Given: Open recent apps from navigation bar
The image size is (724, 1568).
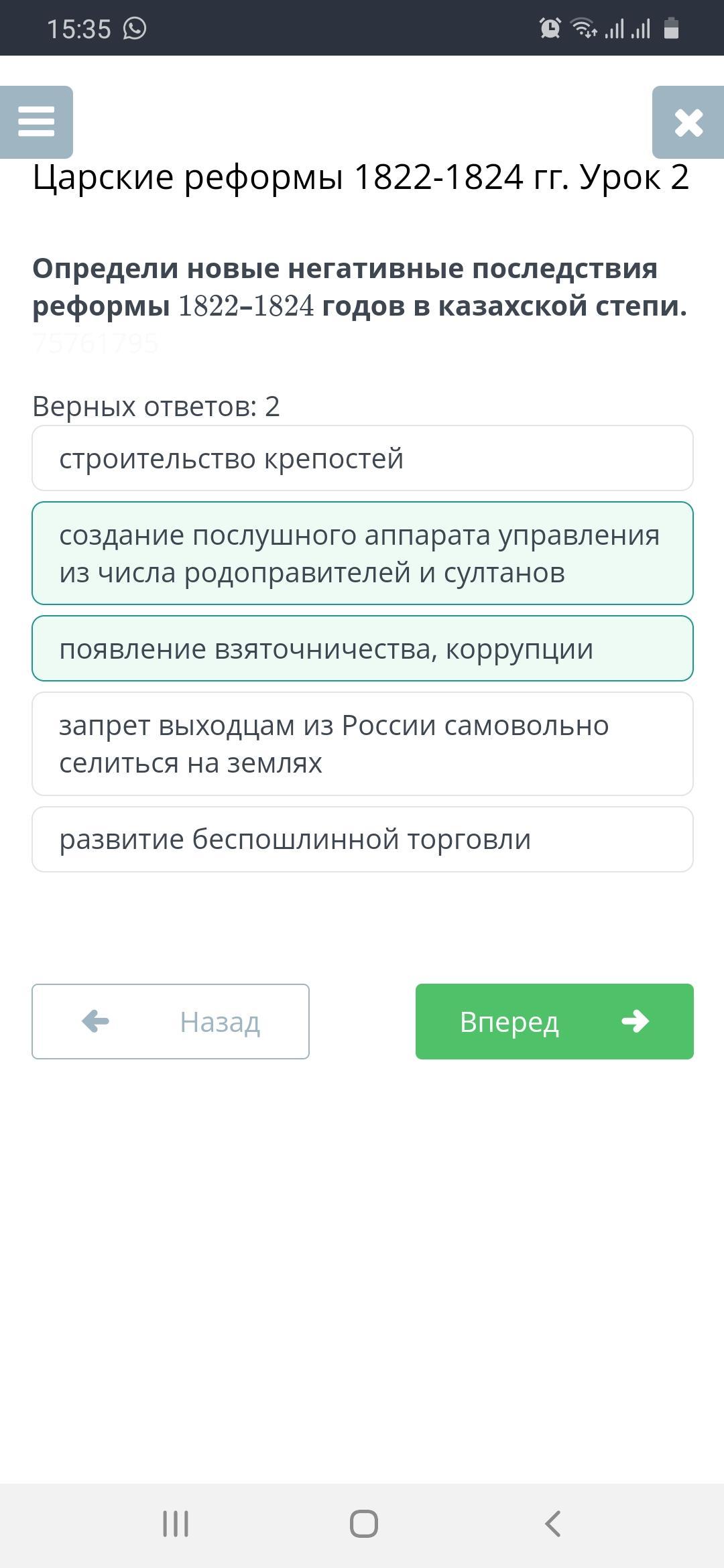Looking at the screenshot, I should [x=176, y=1524].
